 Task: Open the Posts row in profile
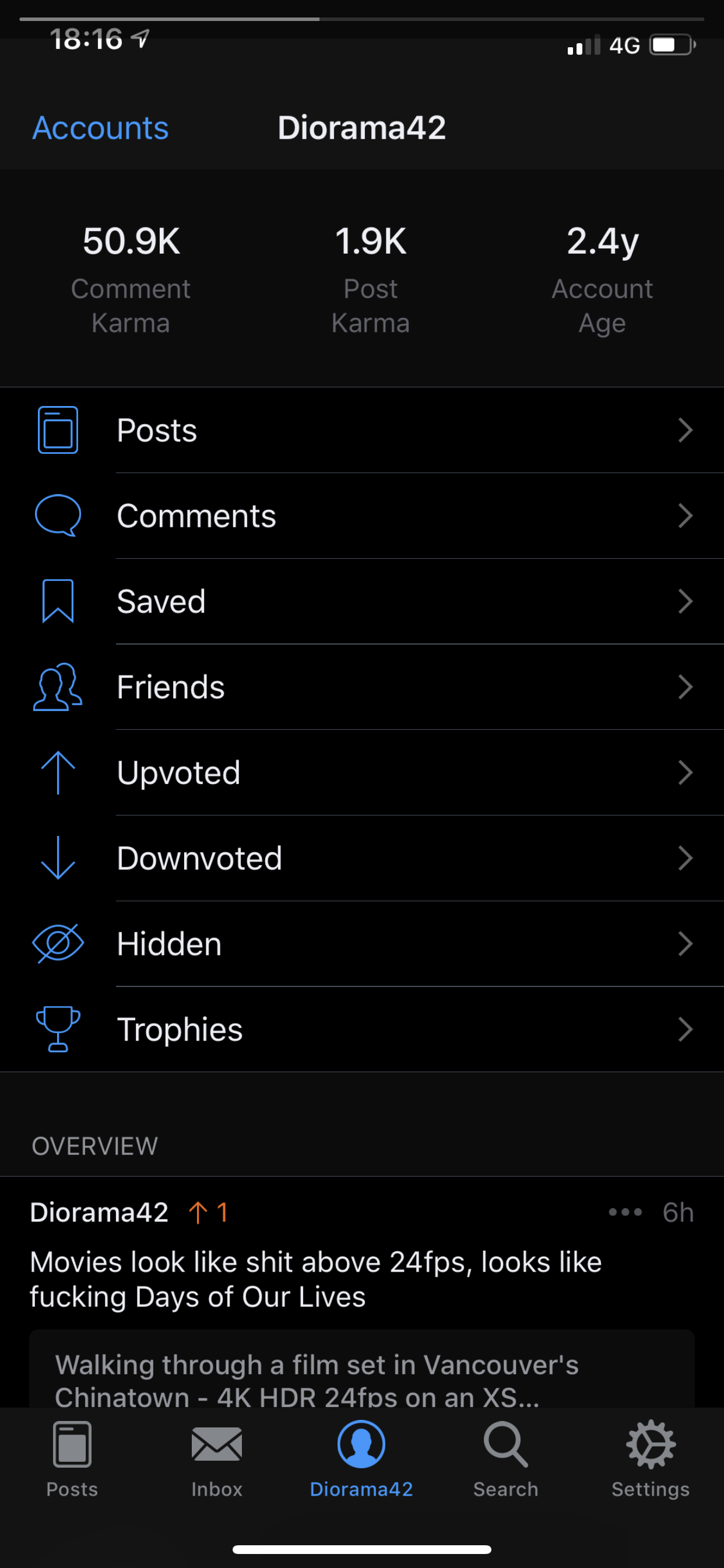click(362, 430)
